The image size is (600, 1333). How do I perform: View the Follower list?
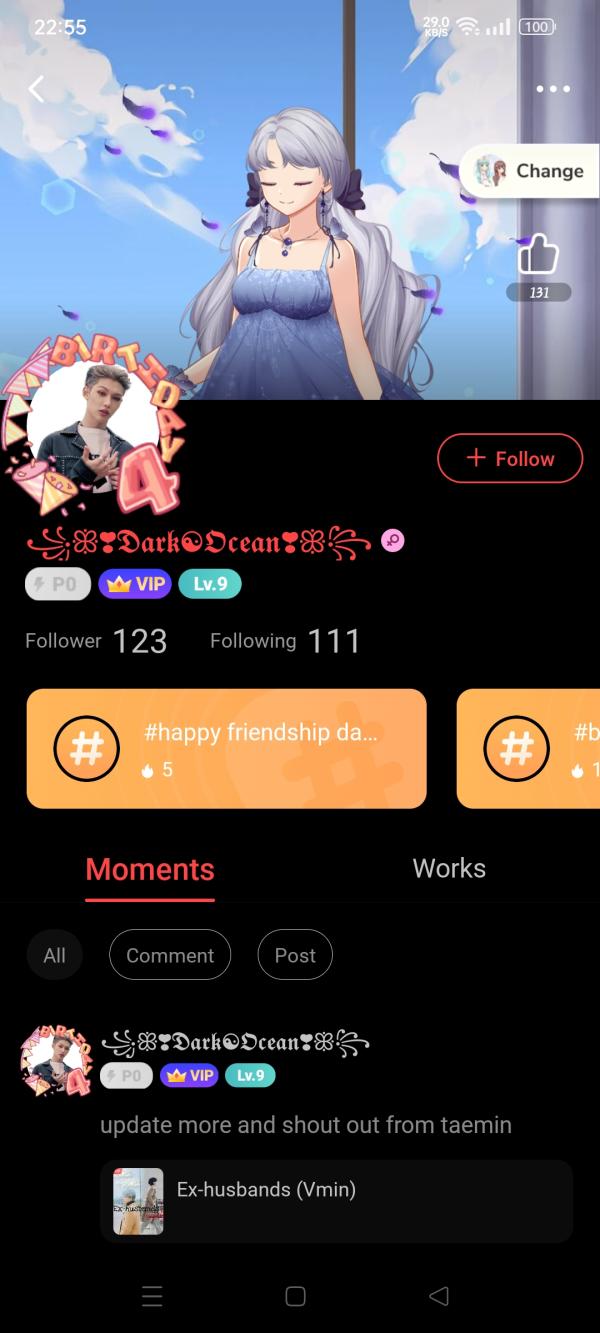(x=96, y=641)
